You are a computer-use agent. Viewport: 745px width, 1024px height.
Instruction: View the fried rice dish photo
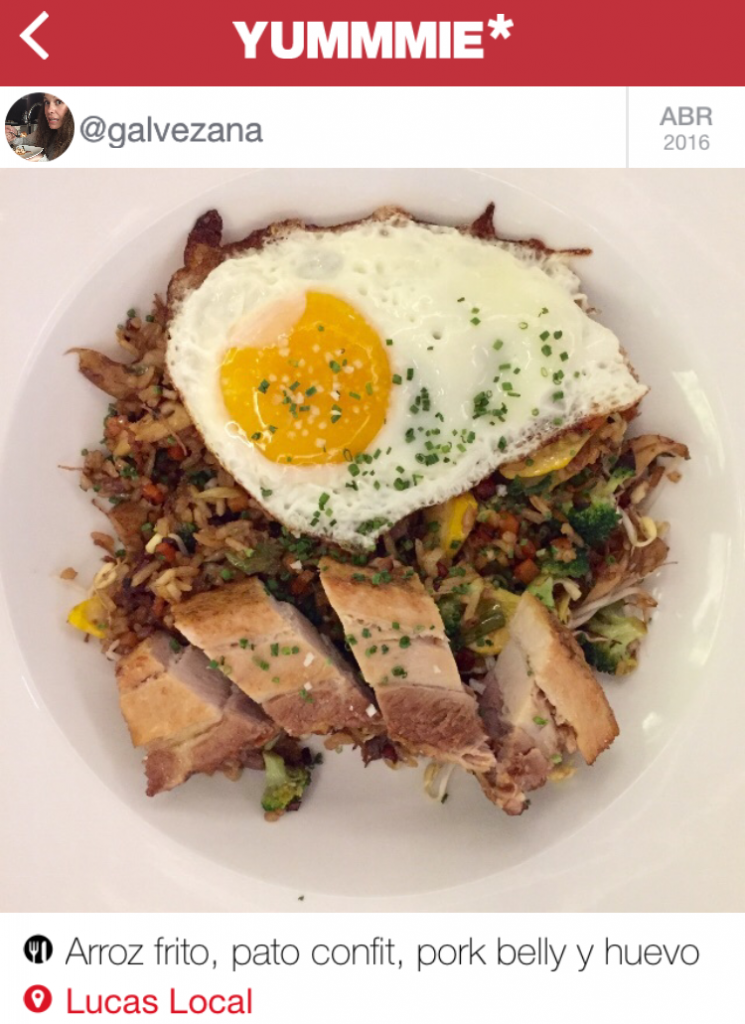point(372,540)
